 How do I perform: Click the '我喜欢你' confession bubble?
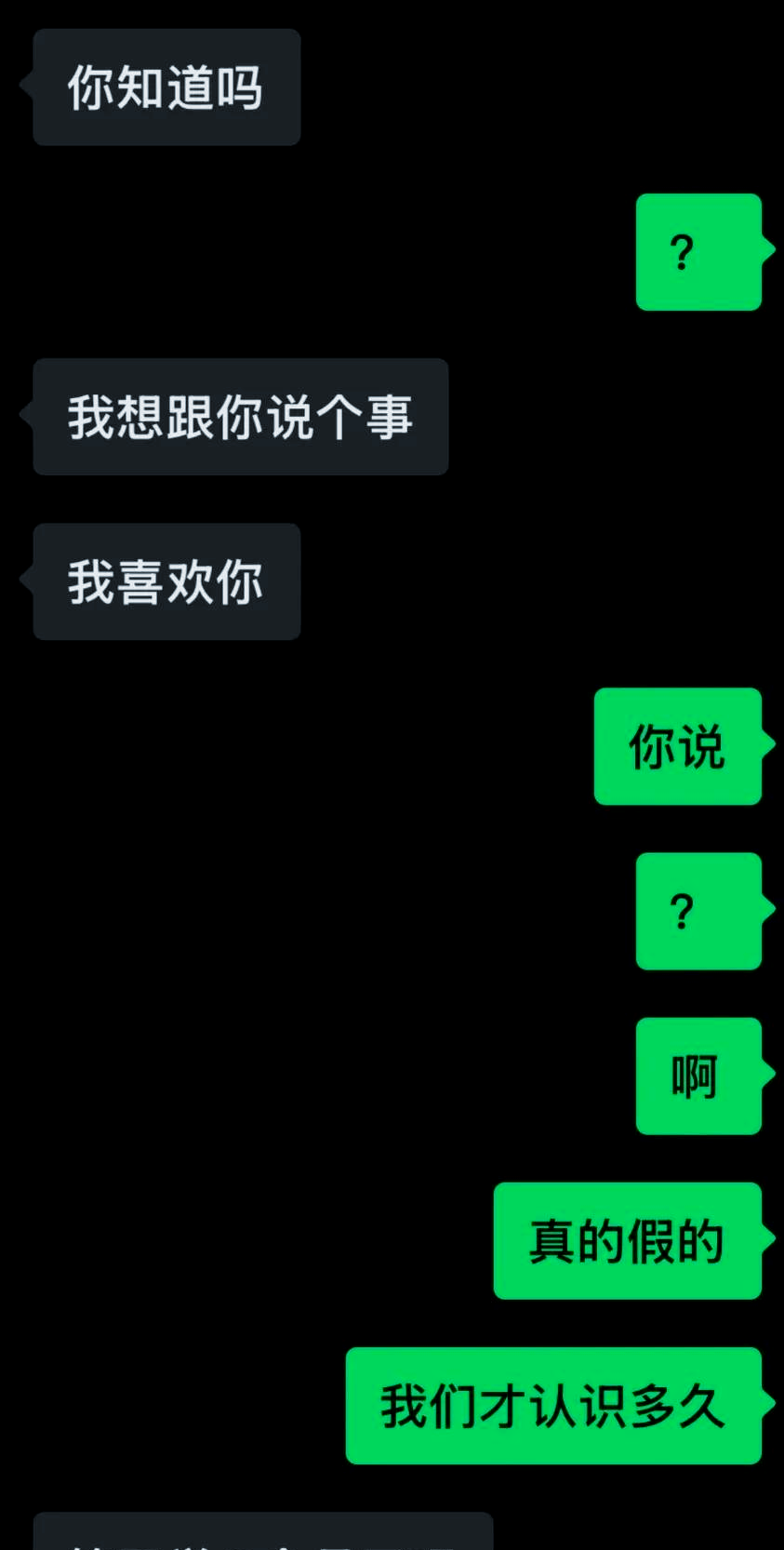click(166, 581)
